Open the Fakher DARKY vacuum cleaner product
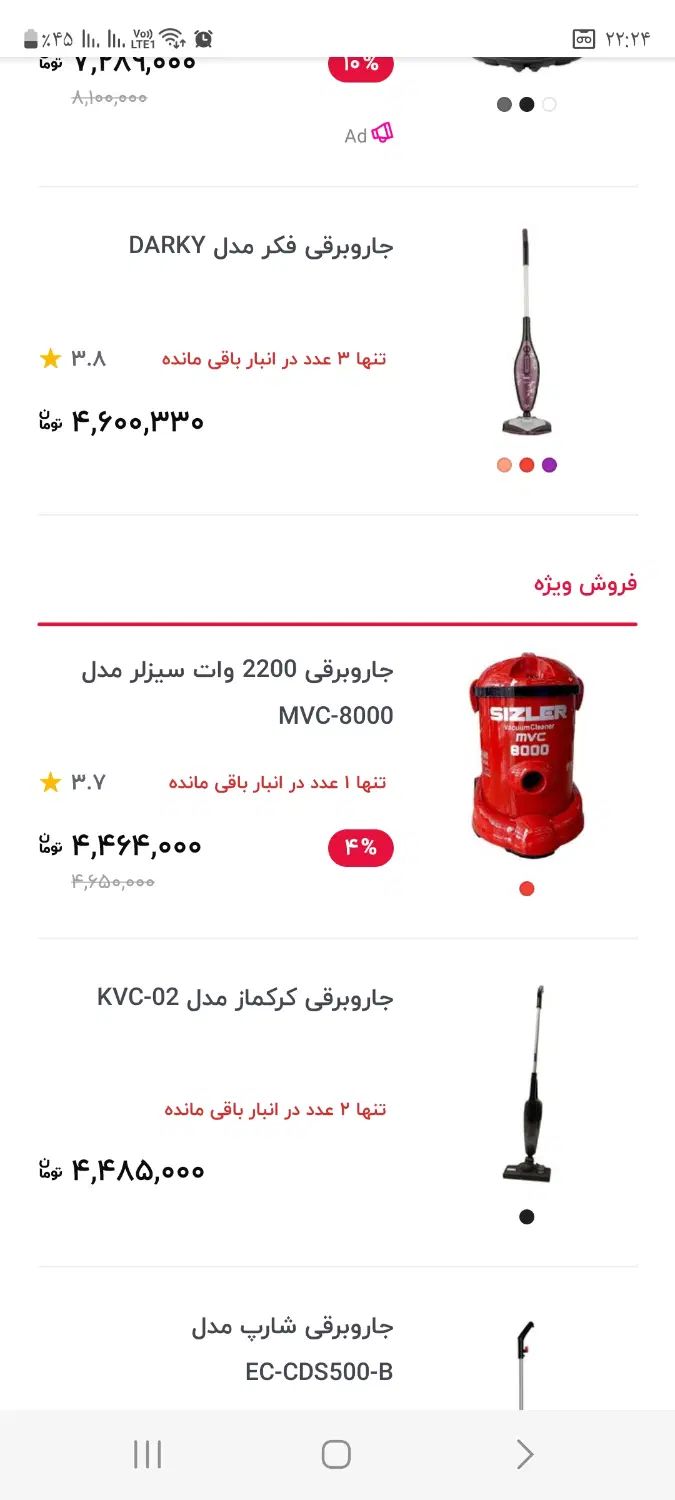This screenshot has width=675, height=1500. 261,246
